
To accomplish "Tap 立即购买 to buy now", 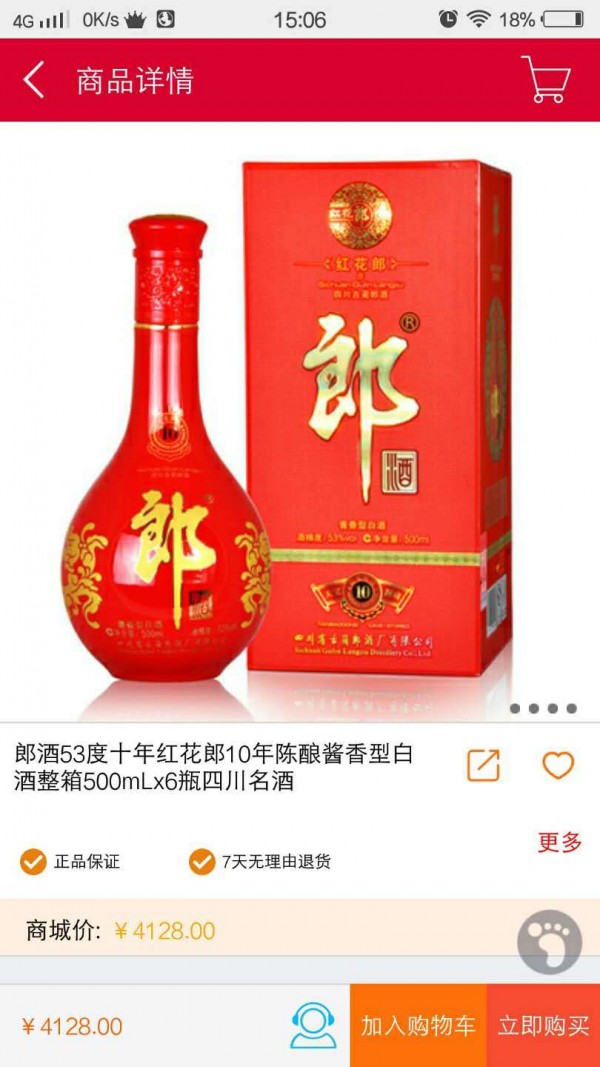I will (x=543, y=1026).
